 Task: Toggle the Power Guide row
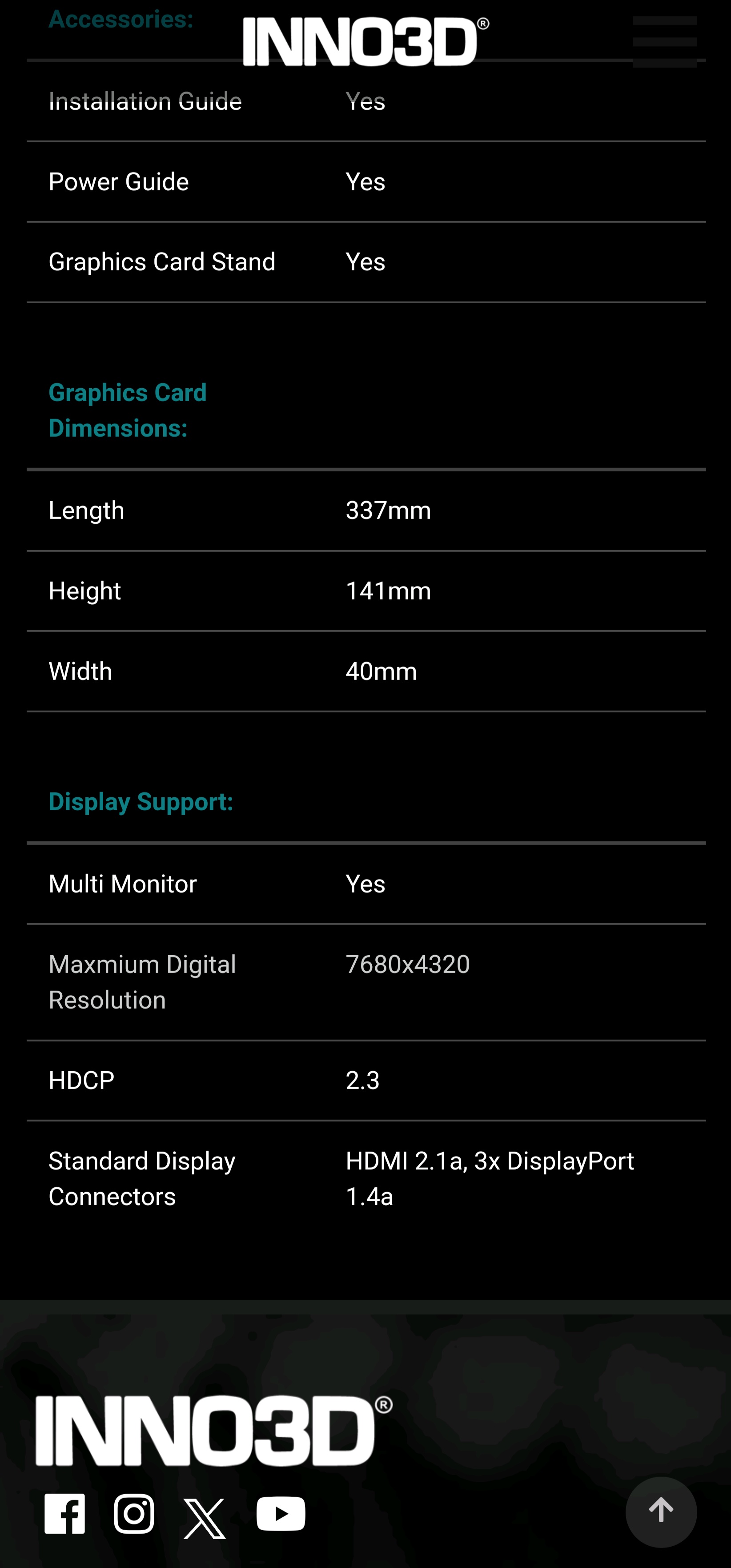(x=118, y=181)
